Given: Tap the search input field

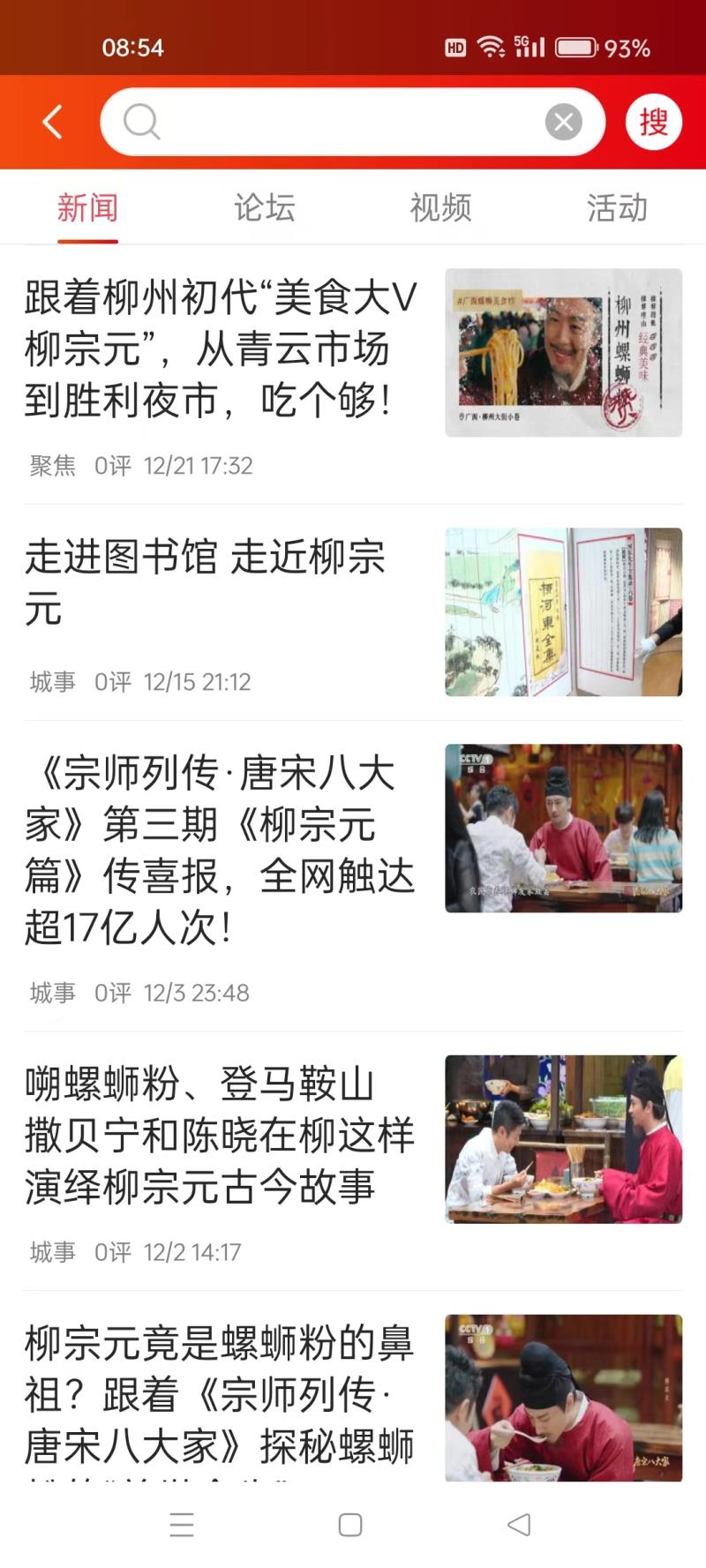Looking at the screenshot, I should (344, 122).
